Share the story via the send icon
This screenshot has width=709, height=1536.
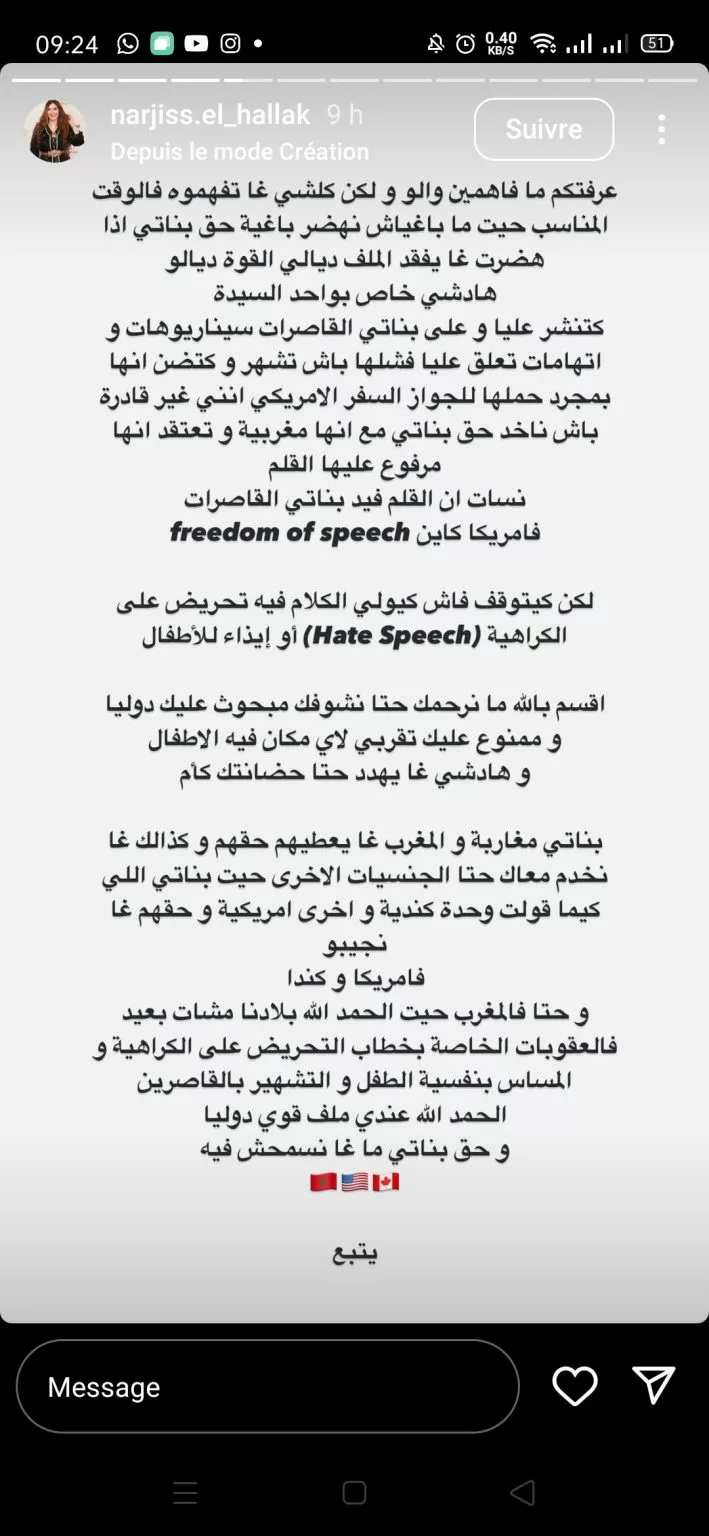(654, 1386)
